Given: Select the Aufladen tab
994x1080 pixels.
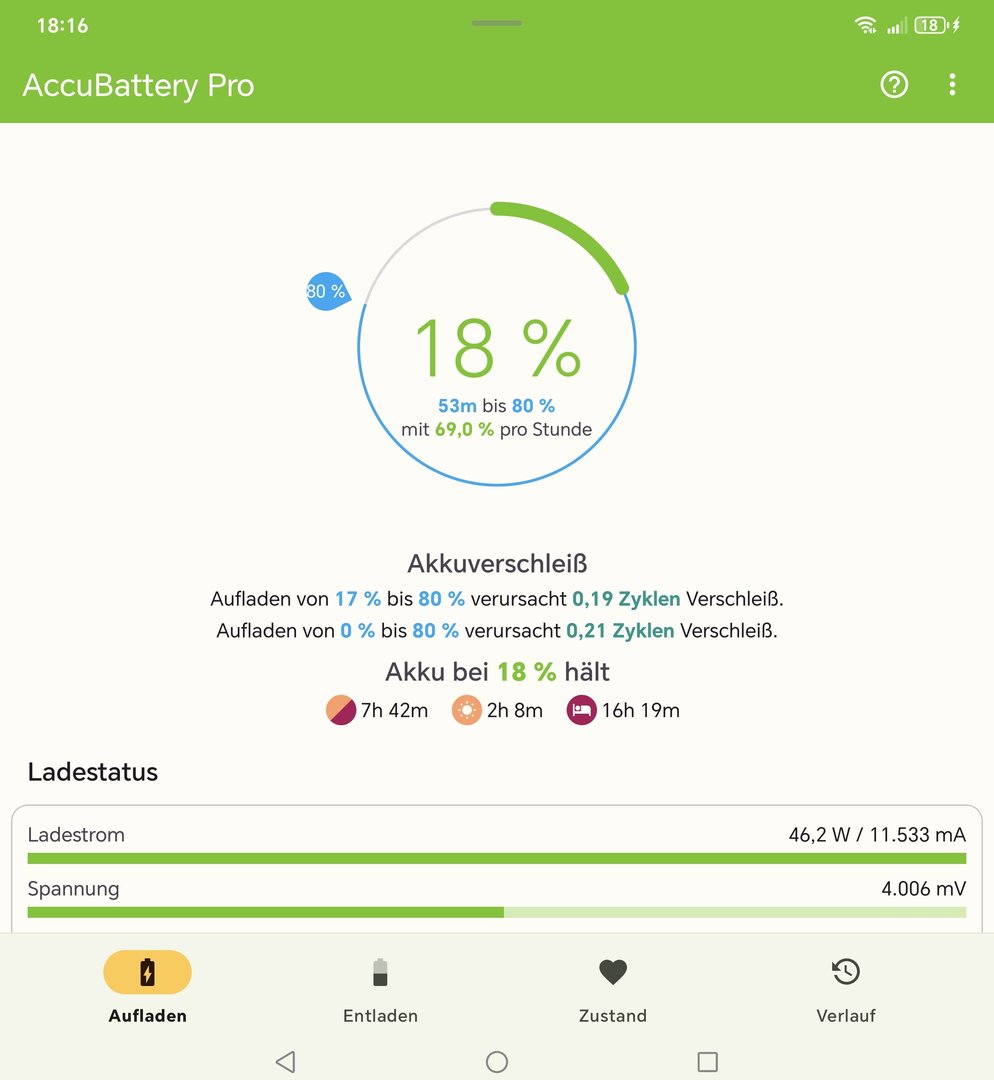Looking at the screenshot, I should coord(147,988).
